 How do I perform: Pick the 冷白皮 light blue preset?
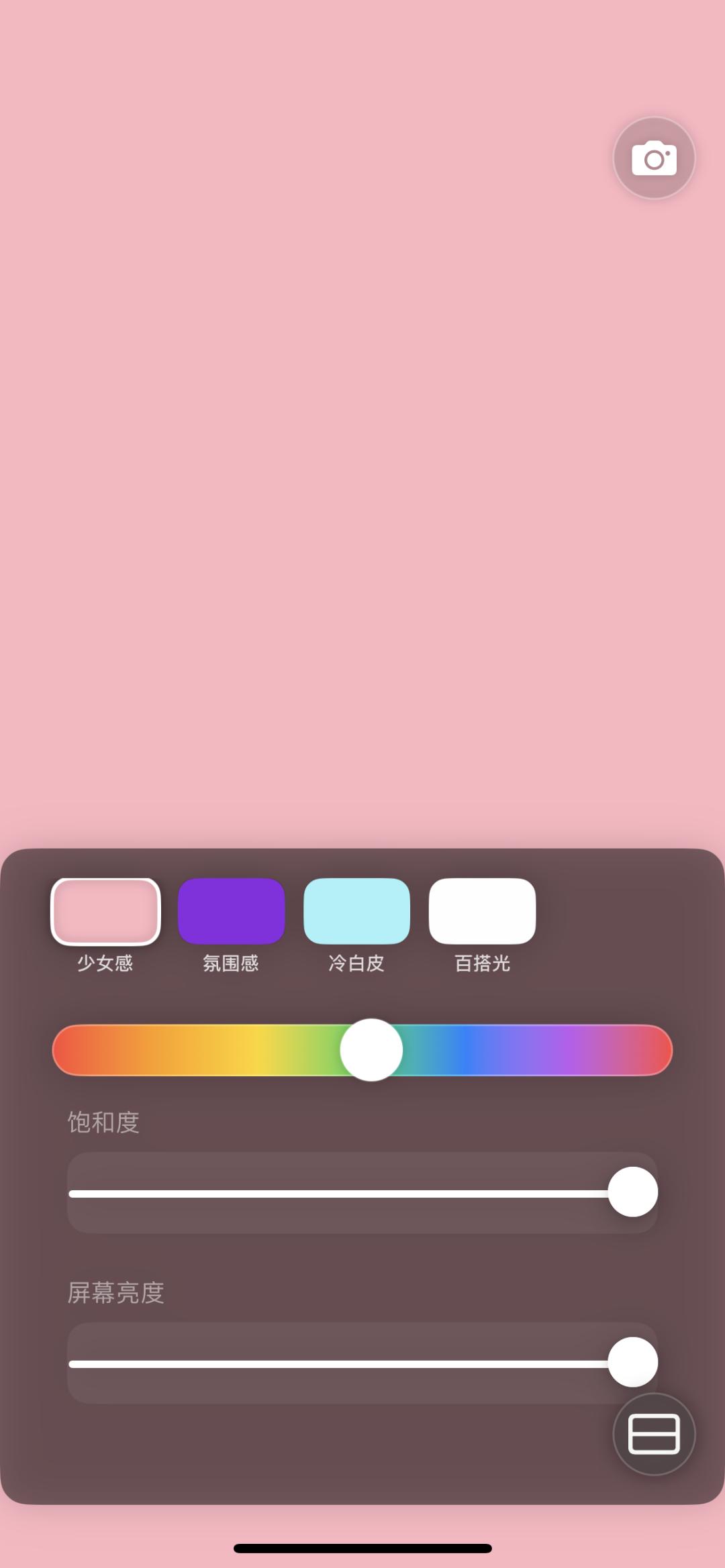click(356, 911)
